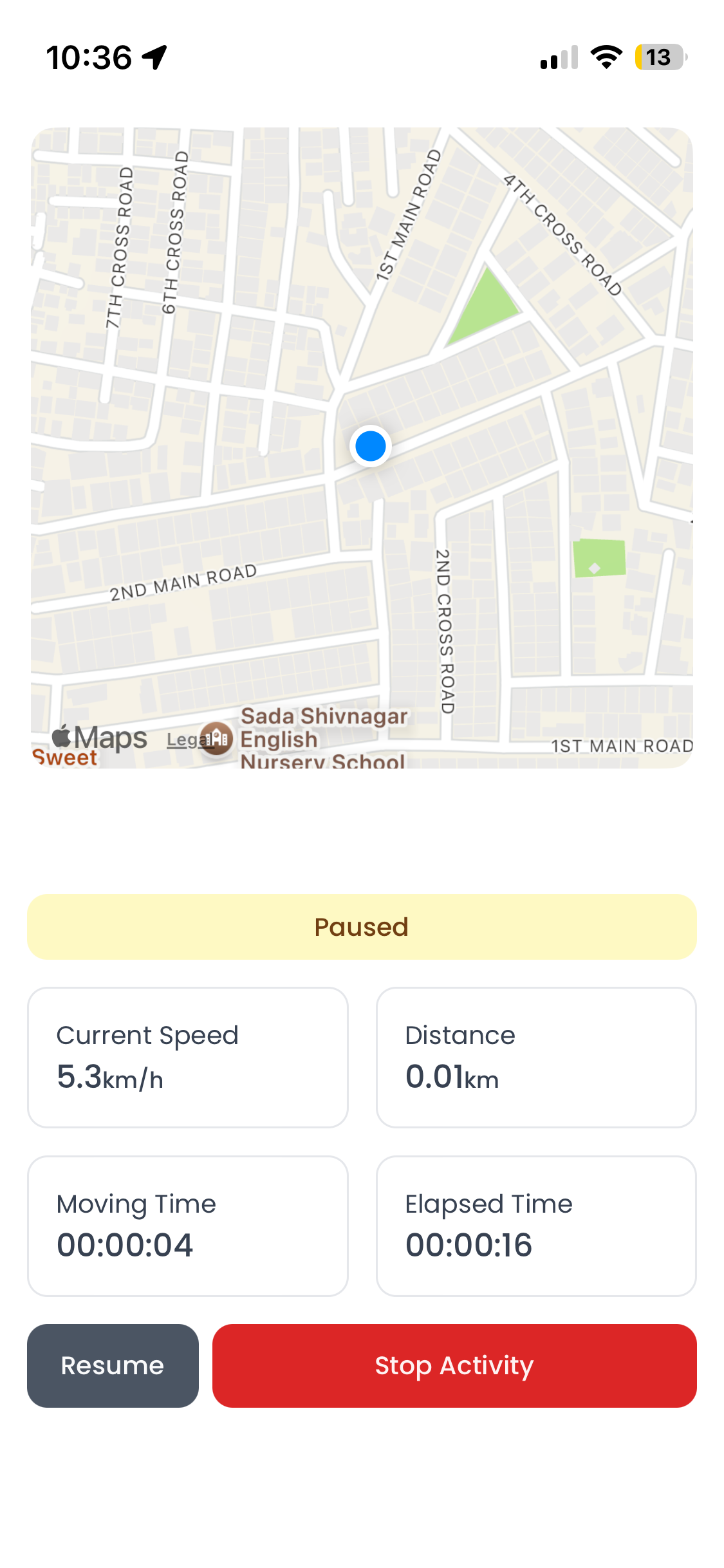Tap the Current Speed card

coord(187,1056)
